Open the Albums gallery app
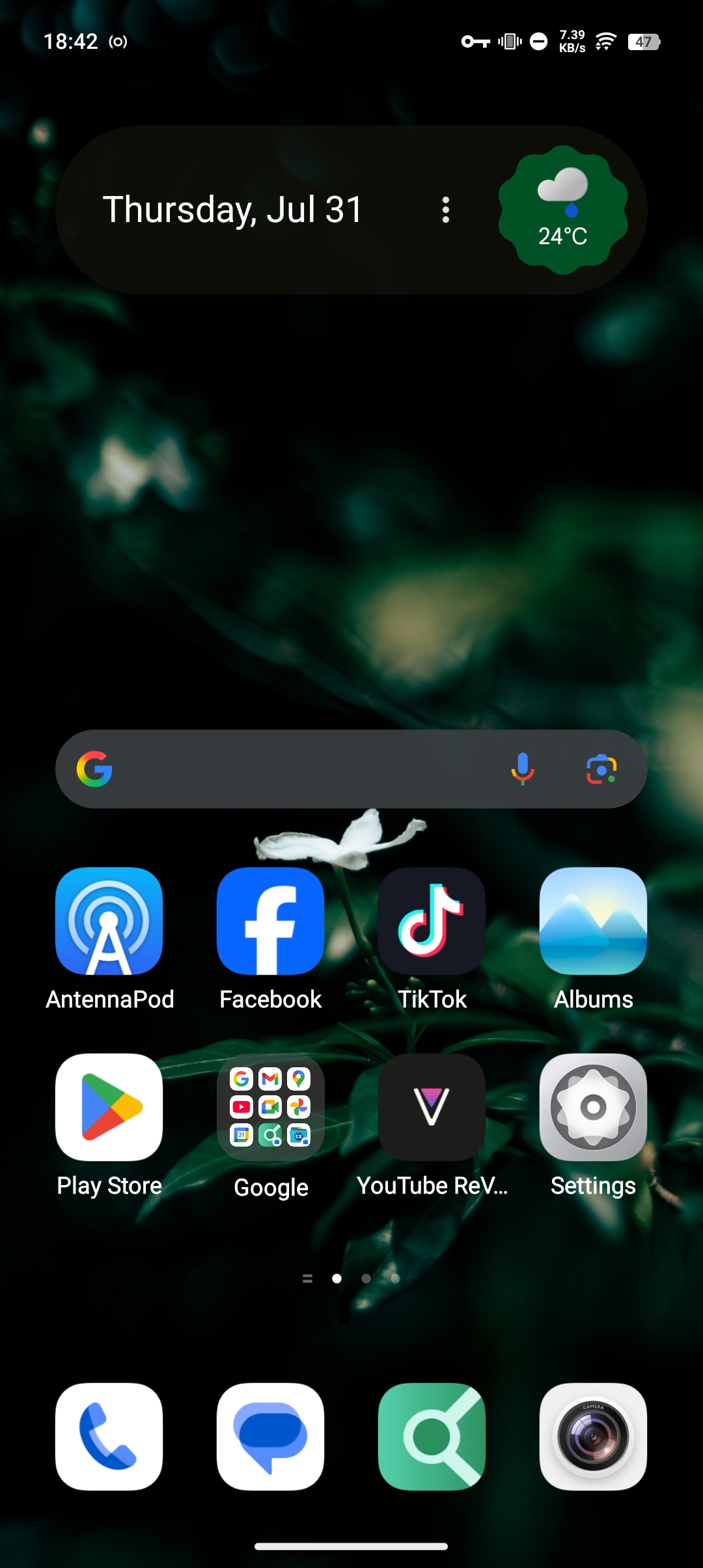Screen dimensions: 703x1568 tap(593, 921)
